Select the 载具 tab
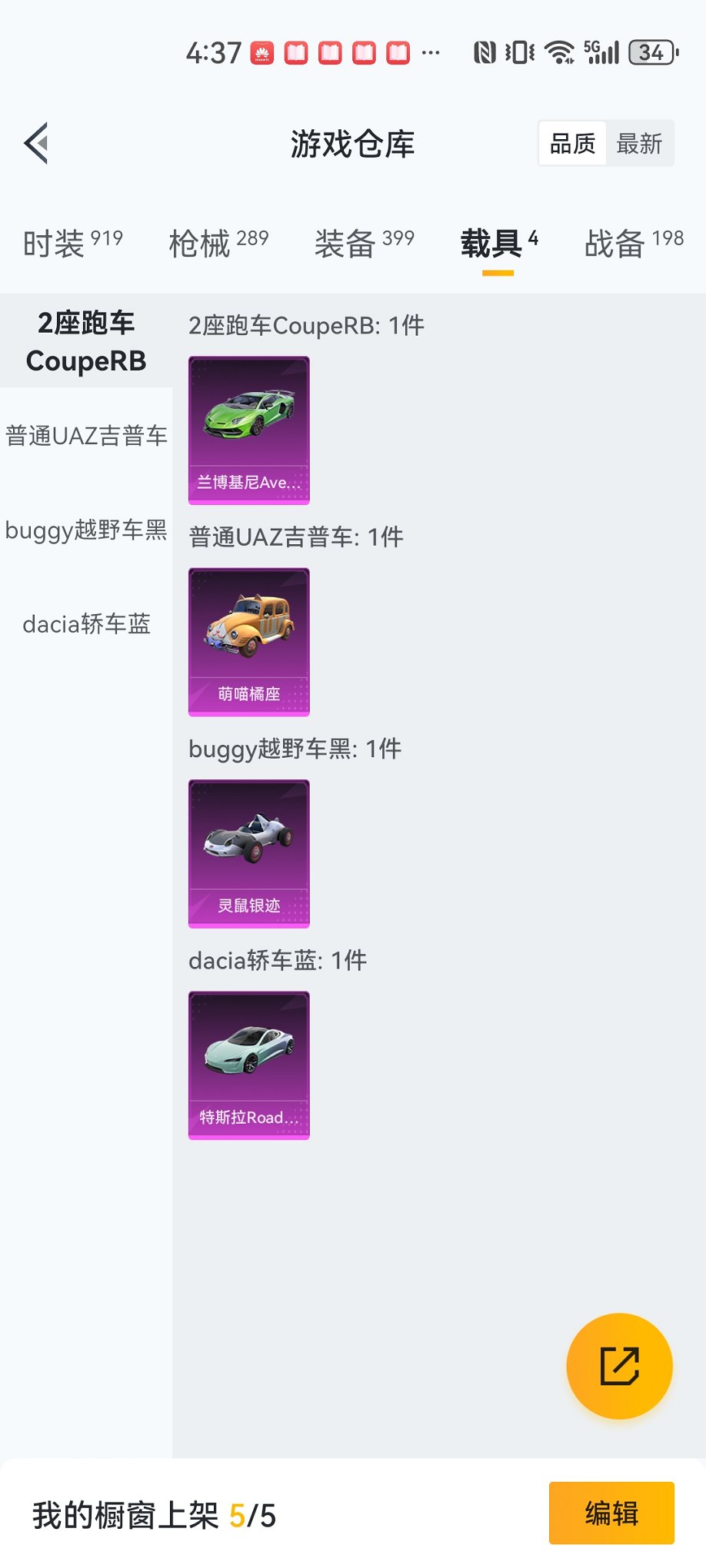Screen dimensions: 706x1568 498,244
